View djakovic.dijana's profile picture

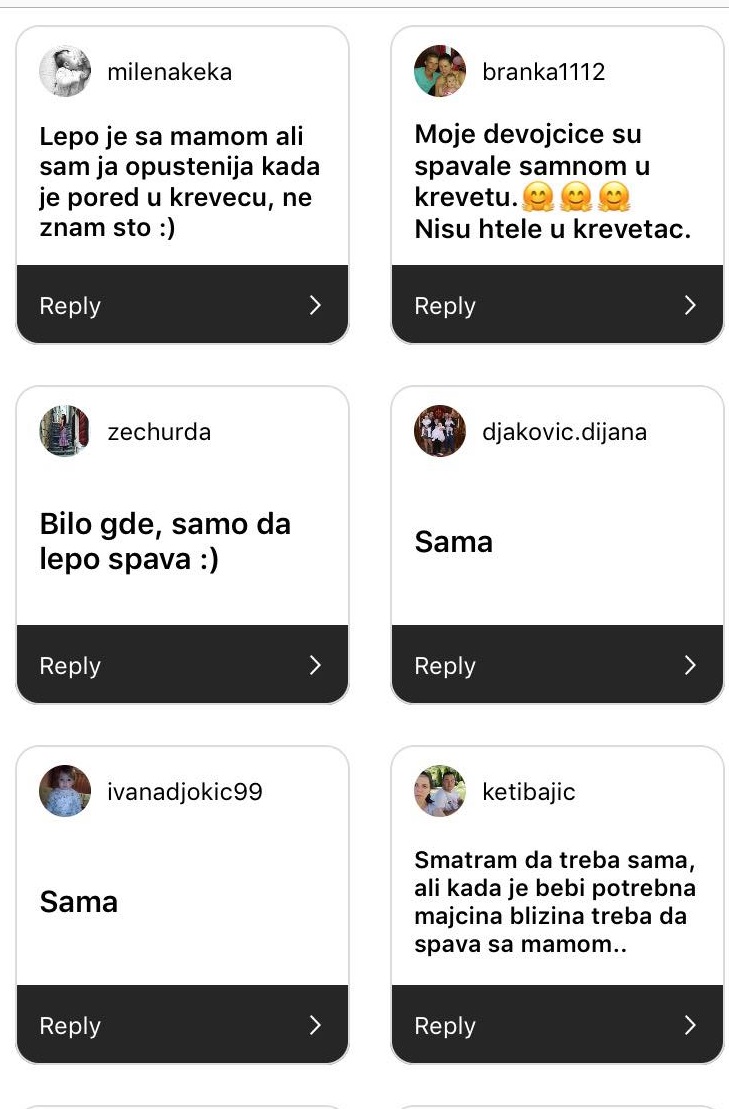(x=440, y=432)
